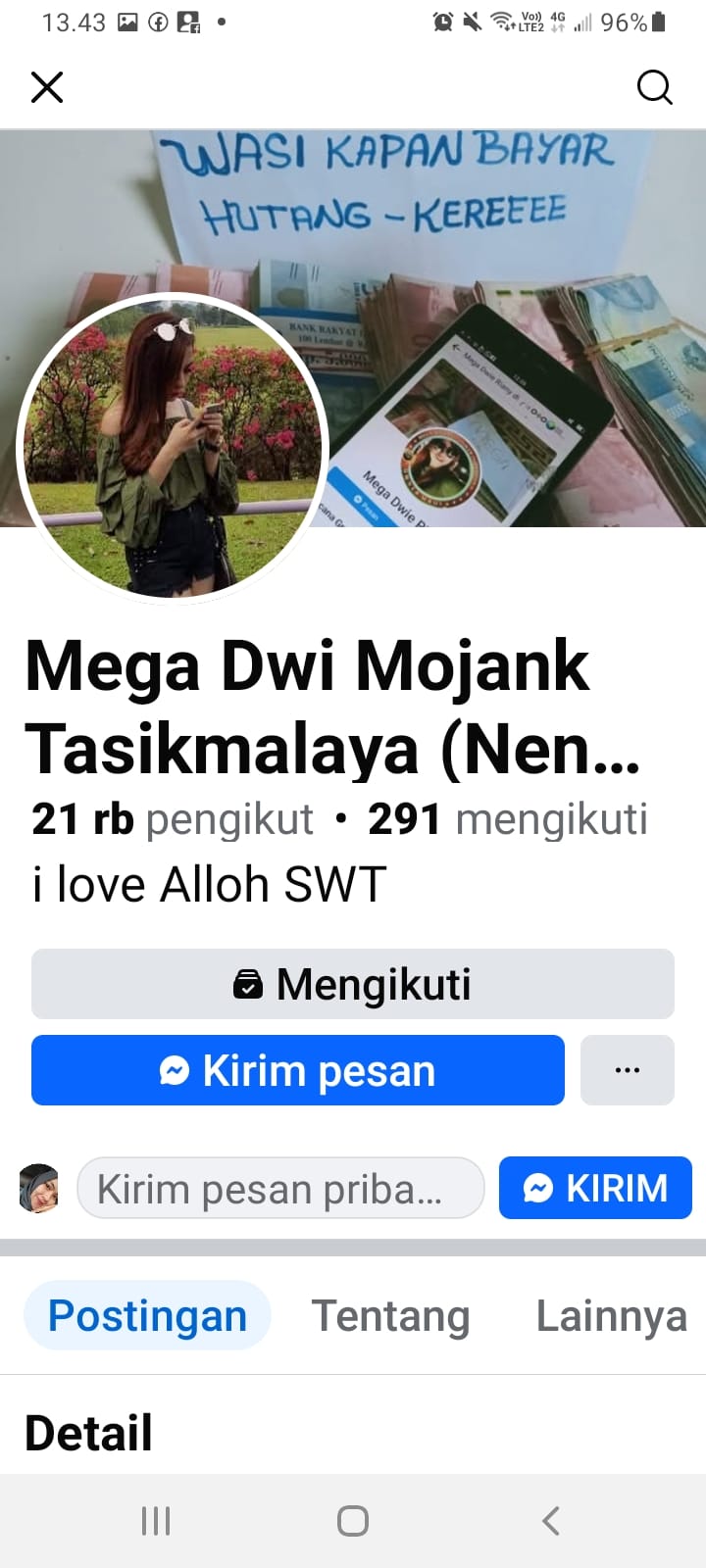
Task: Switch to the Tentang tab
Action: coord(390,1315)
